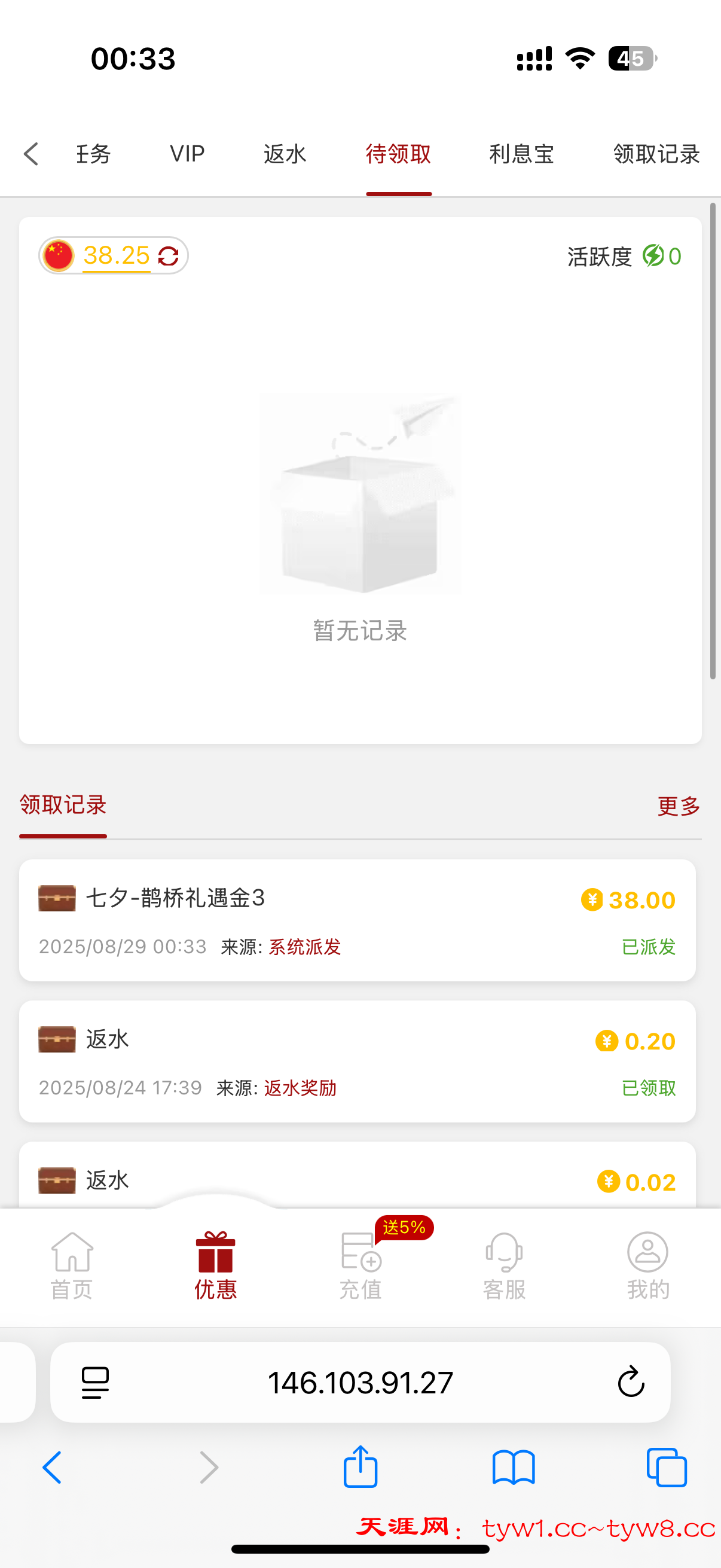Switch to the VIP tab
This screenshot has width=721, height=1568.
(x=187, y=154)
